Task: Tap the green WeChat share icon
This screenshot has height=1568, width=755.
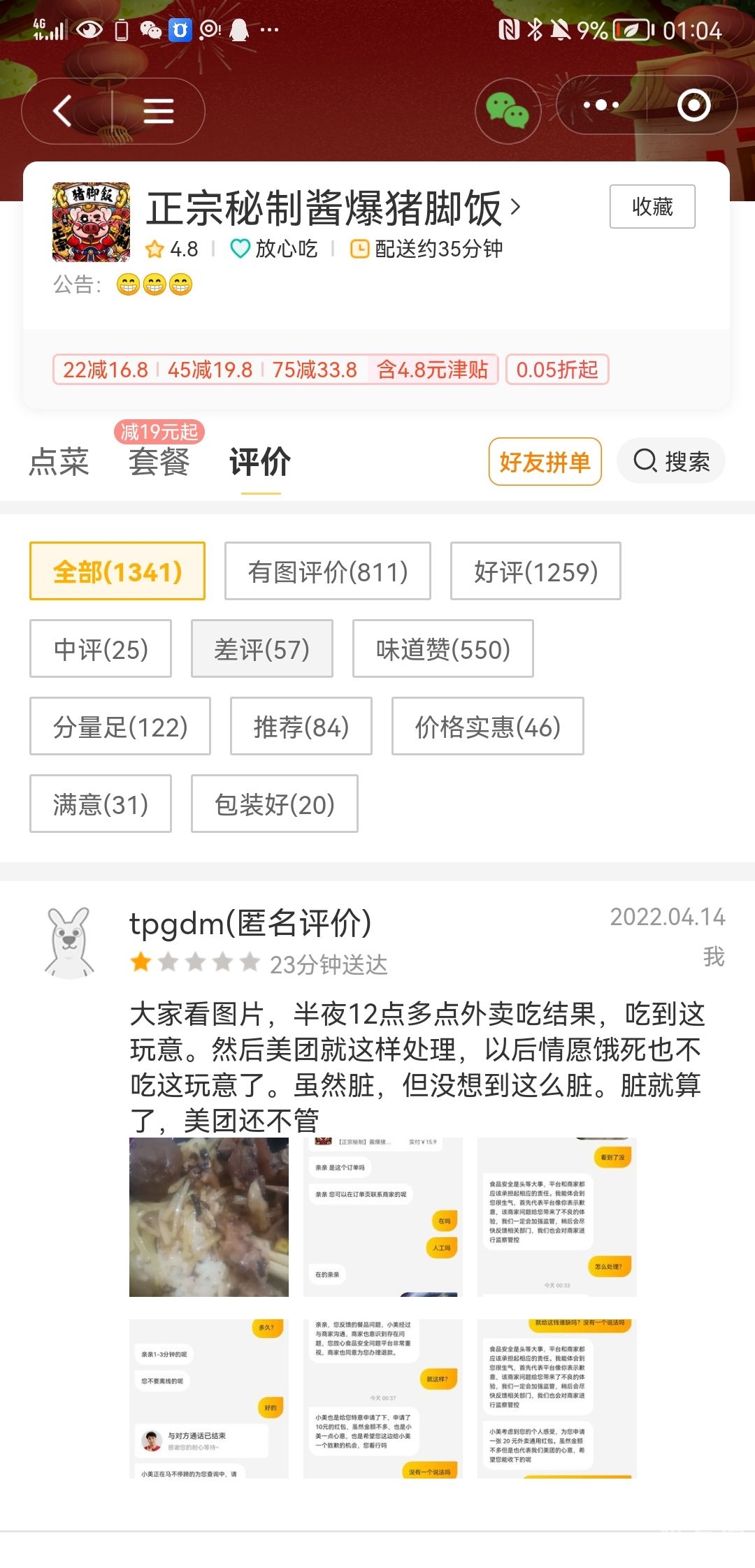Action: pos(508,110)
